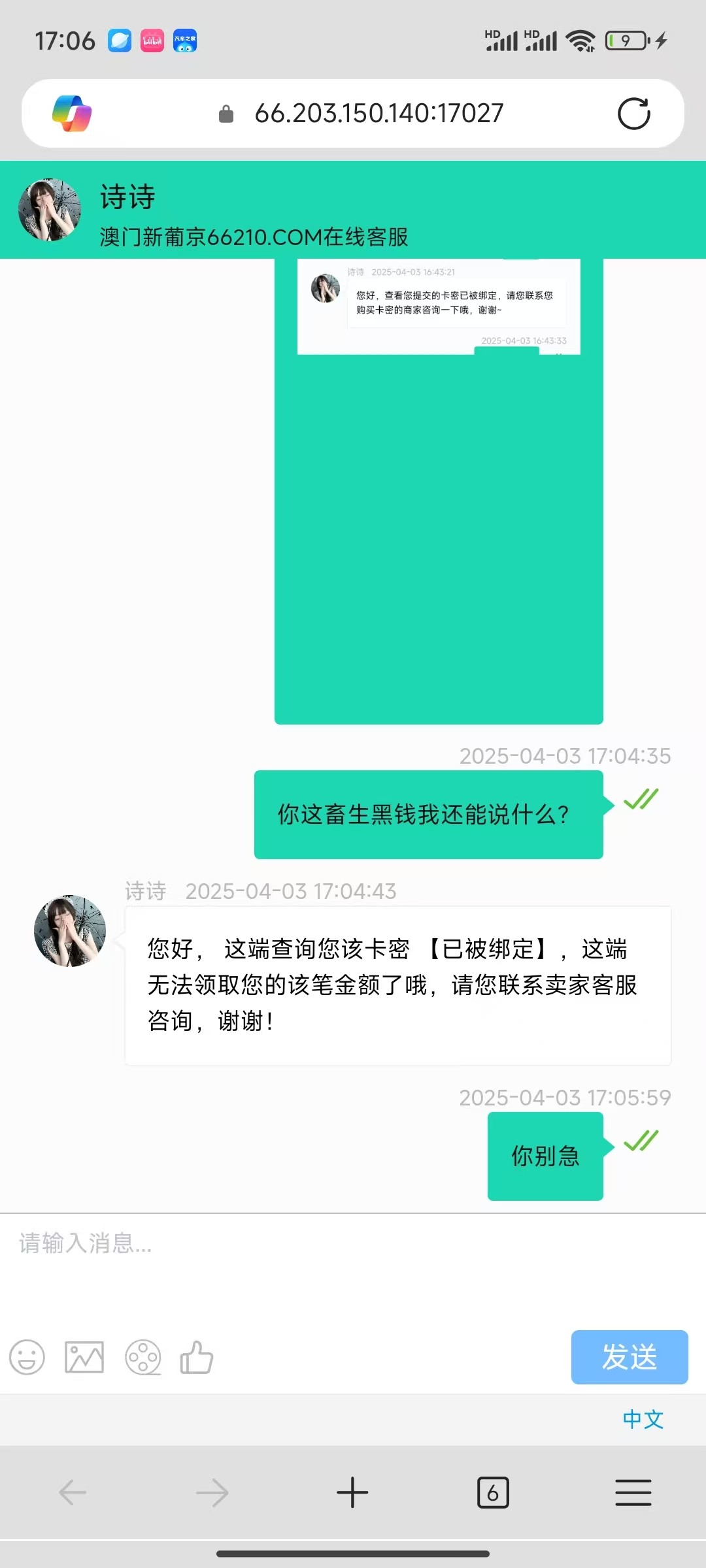706x1568 pixels.
Task: Send the message with 发送 button
Action: (629, 1357)
